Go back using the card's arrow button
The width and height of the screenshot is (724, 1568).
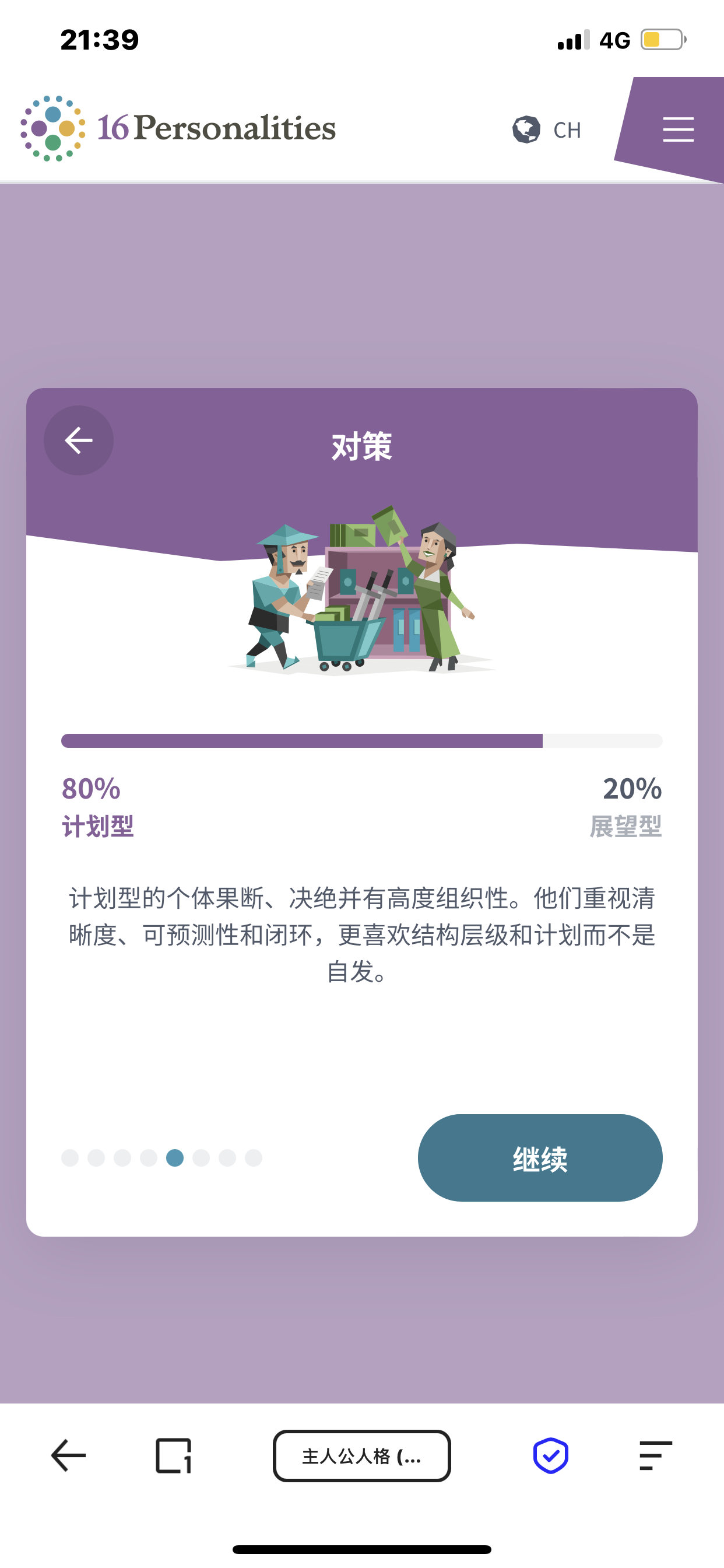coord(79,440)
